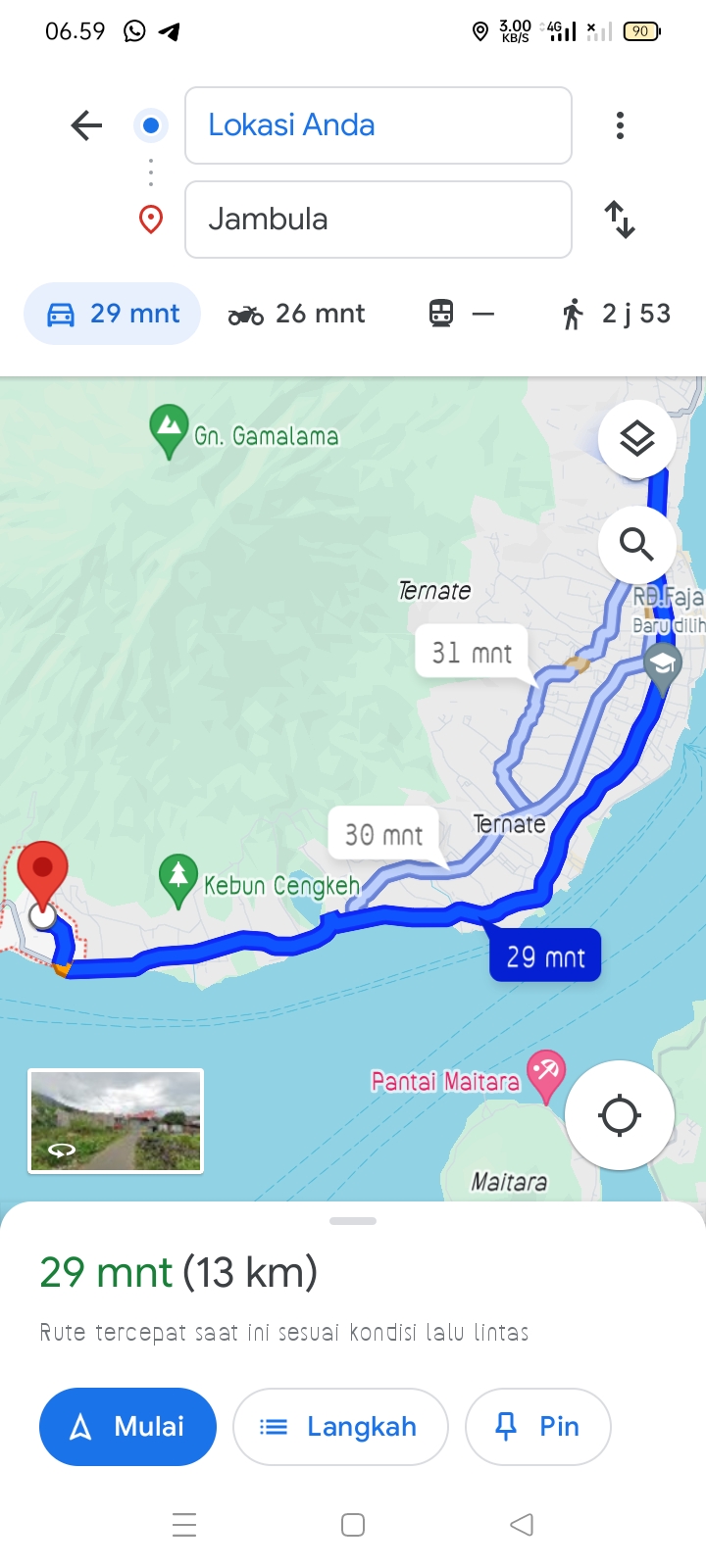Image resolution: width=706 pixels, height=1568 pixels.
Task: Center the map on my location
Action: [620, 1115]
